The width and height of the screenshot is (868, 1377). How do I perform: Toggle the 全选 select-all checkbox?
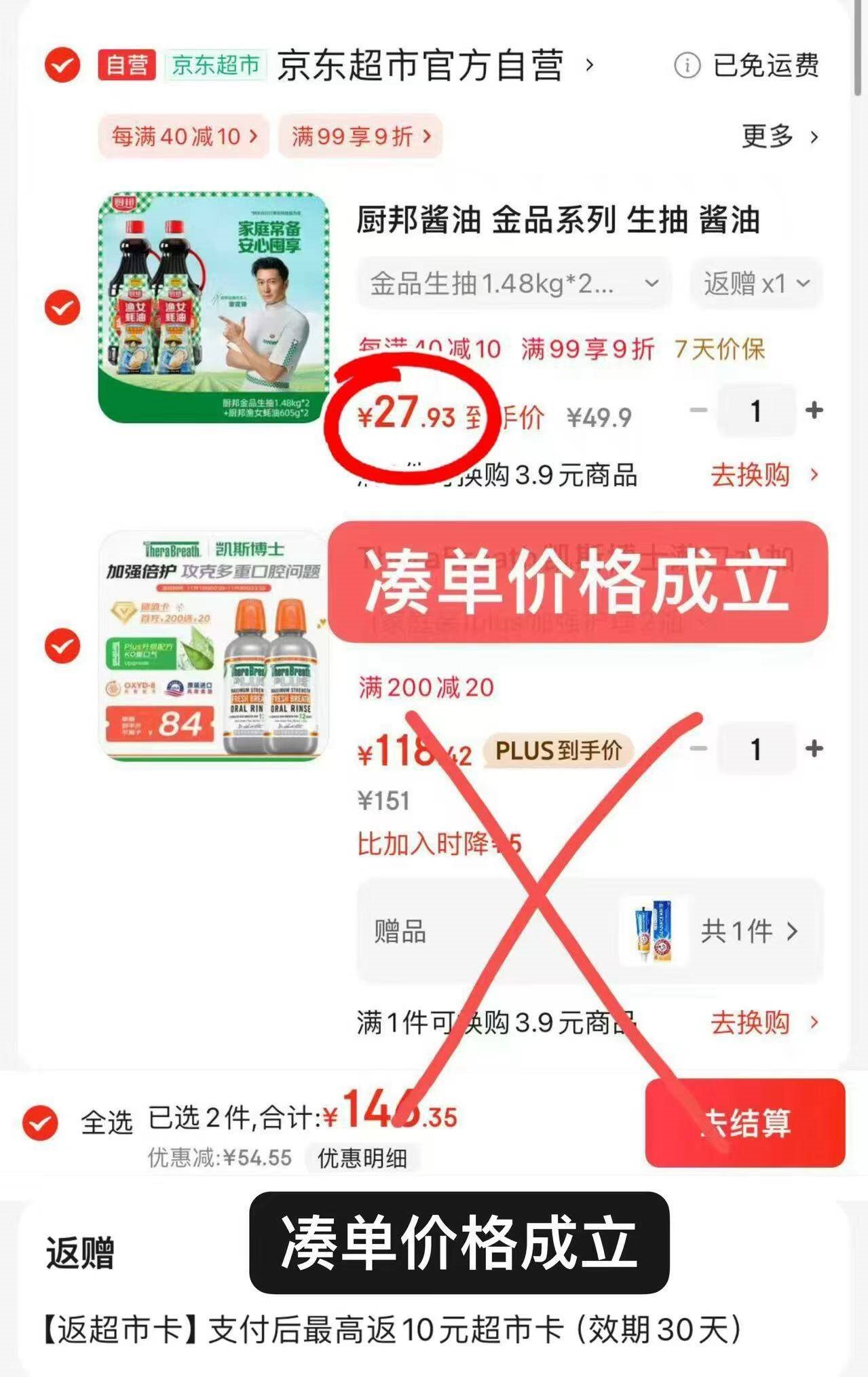click(x=41, y=1123)
